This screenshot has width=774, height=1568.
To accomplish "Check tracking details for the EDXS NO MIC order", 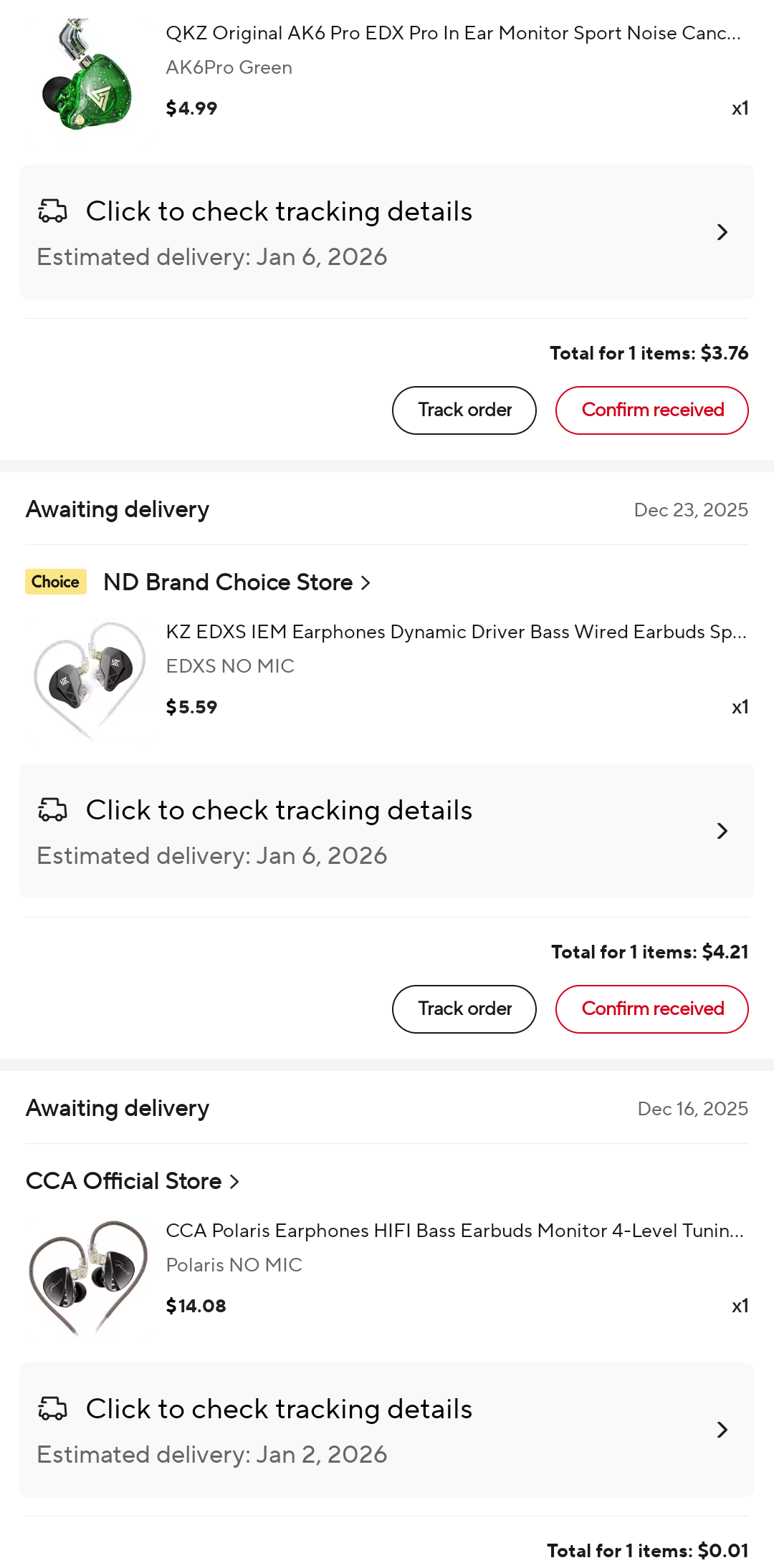I will [x=387, y=831].
